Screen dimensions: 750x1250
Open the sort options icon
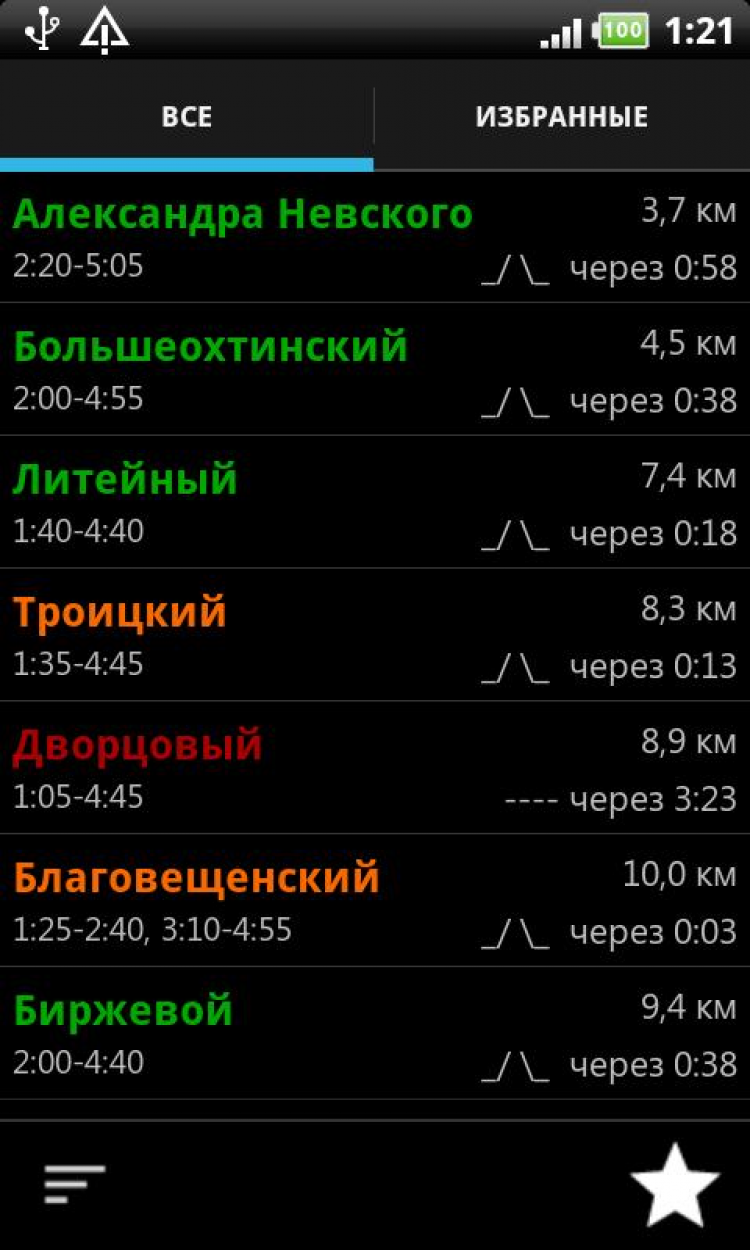pyautogui.click(x=74, y=1184)
